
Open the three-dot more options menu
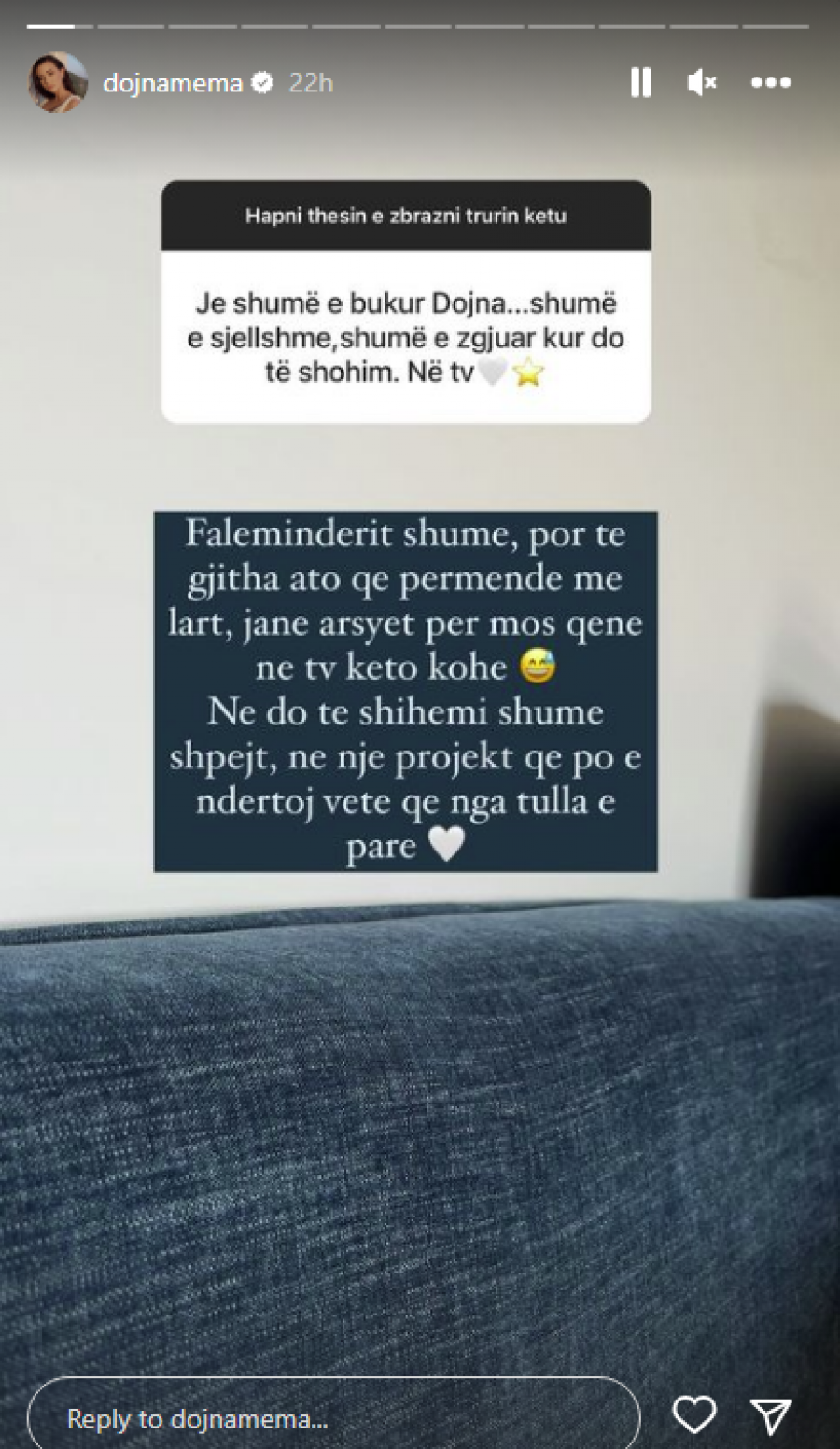[x=771, y=83]
